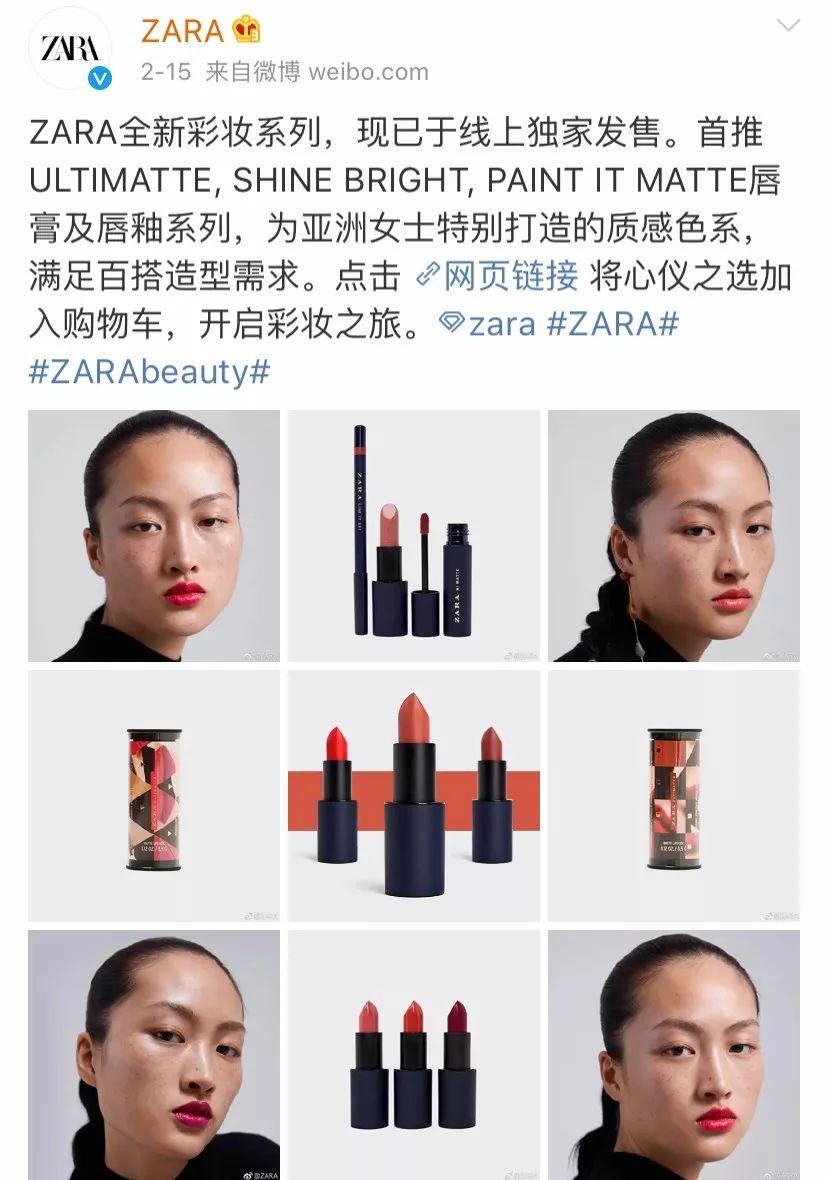Open the #ZARAbeauty# hashtag
The width and height of the screenshot is (828, 1180).
pyautogui.click(x=150, y=372)
